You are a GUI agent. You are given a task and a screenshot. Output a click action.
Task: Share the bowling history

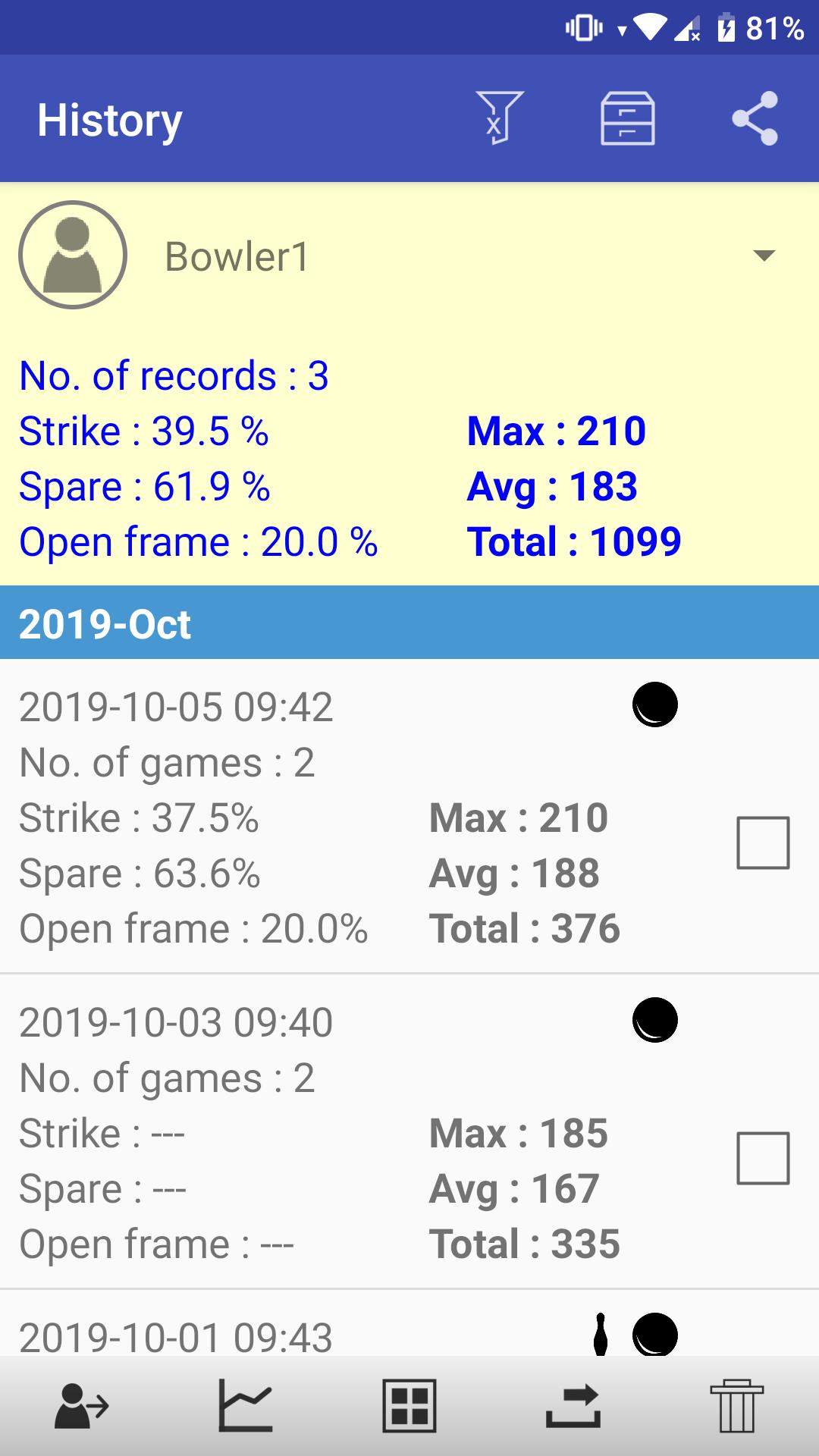755,118
